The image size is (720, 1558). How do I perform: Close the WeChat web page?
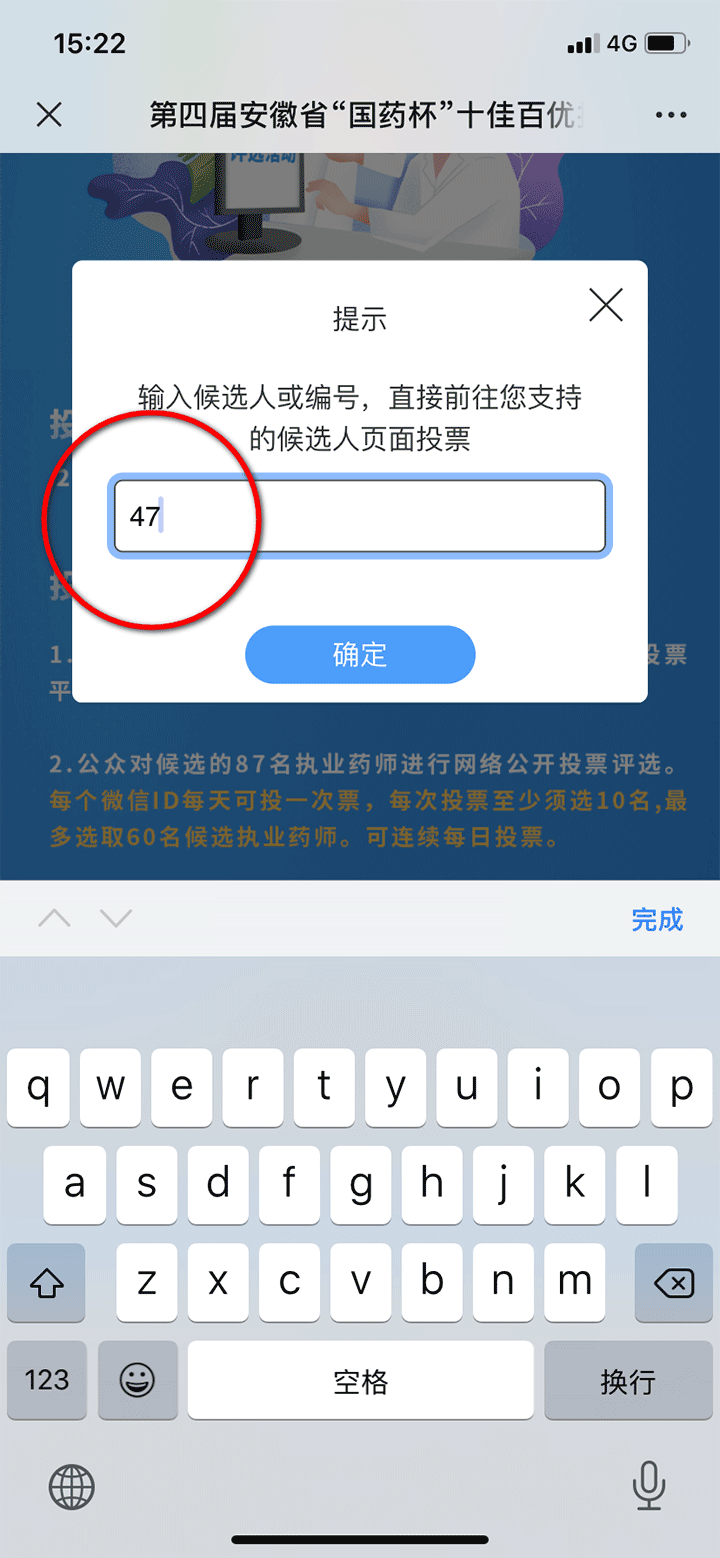[49, 115]
